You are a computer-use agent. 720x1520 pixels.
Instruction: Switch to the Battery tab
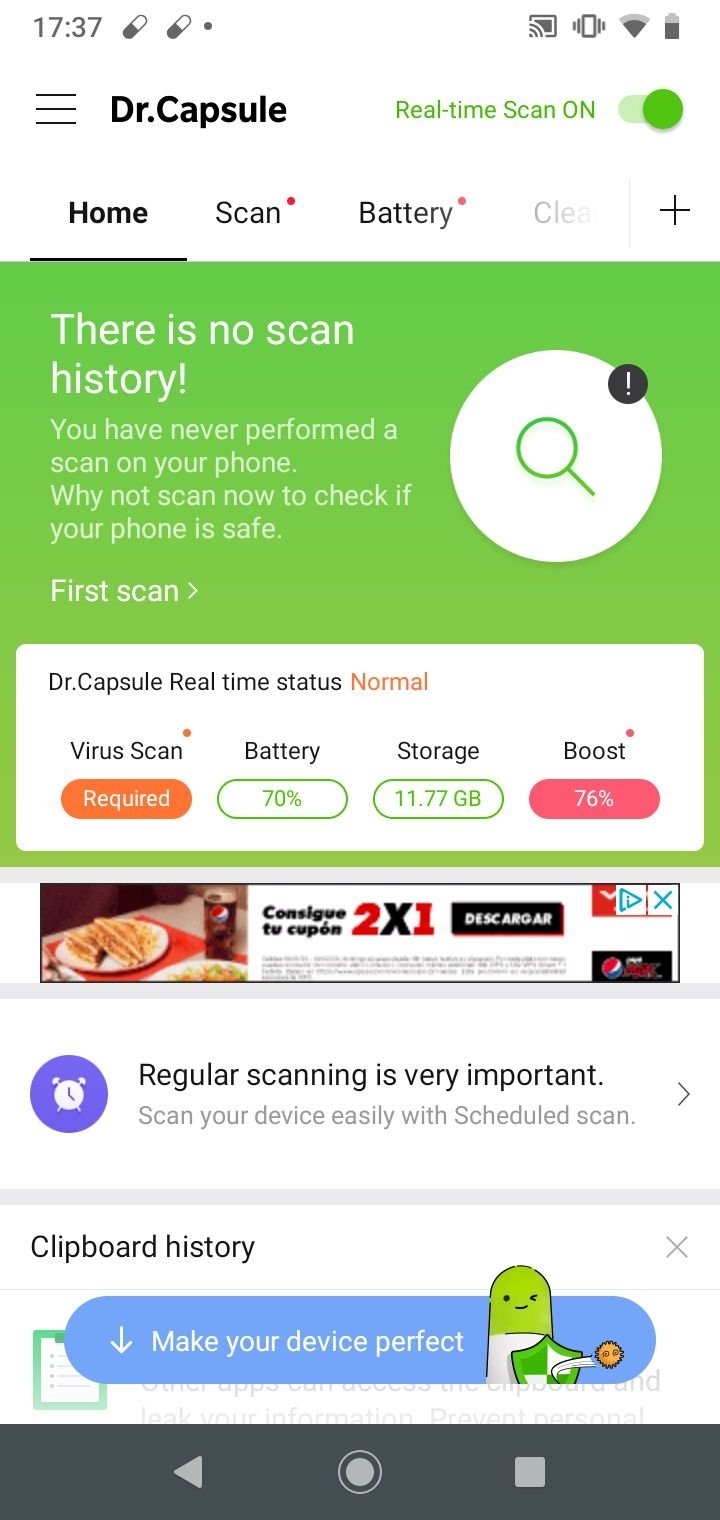(406, 213)
